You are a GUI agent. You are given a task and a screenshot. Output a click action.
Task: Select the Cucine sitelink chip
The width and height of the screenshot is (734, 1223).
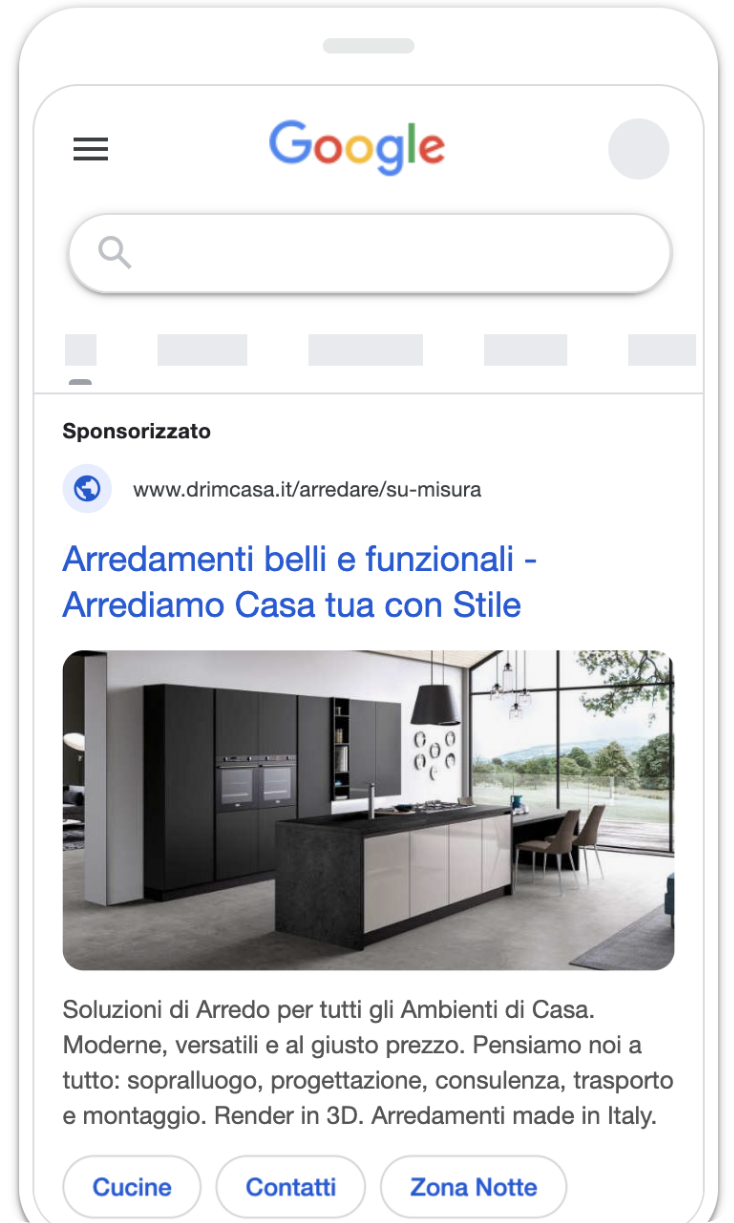pyautogui.click(x=132, y=1187)
